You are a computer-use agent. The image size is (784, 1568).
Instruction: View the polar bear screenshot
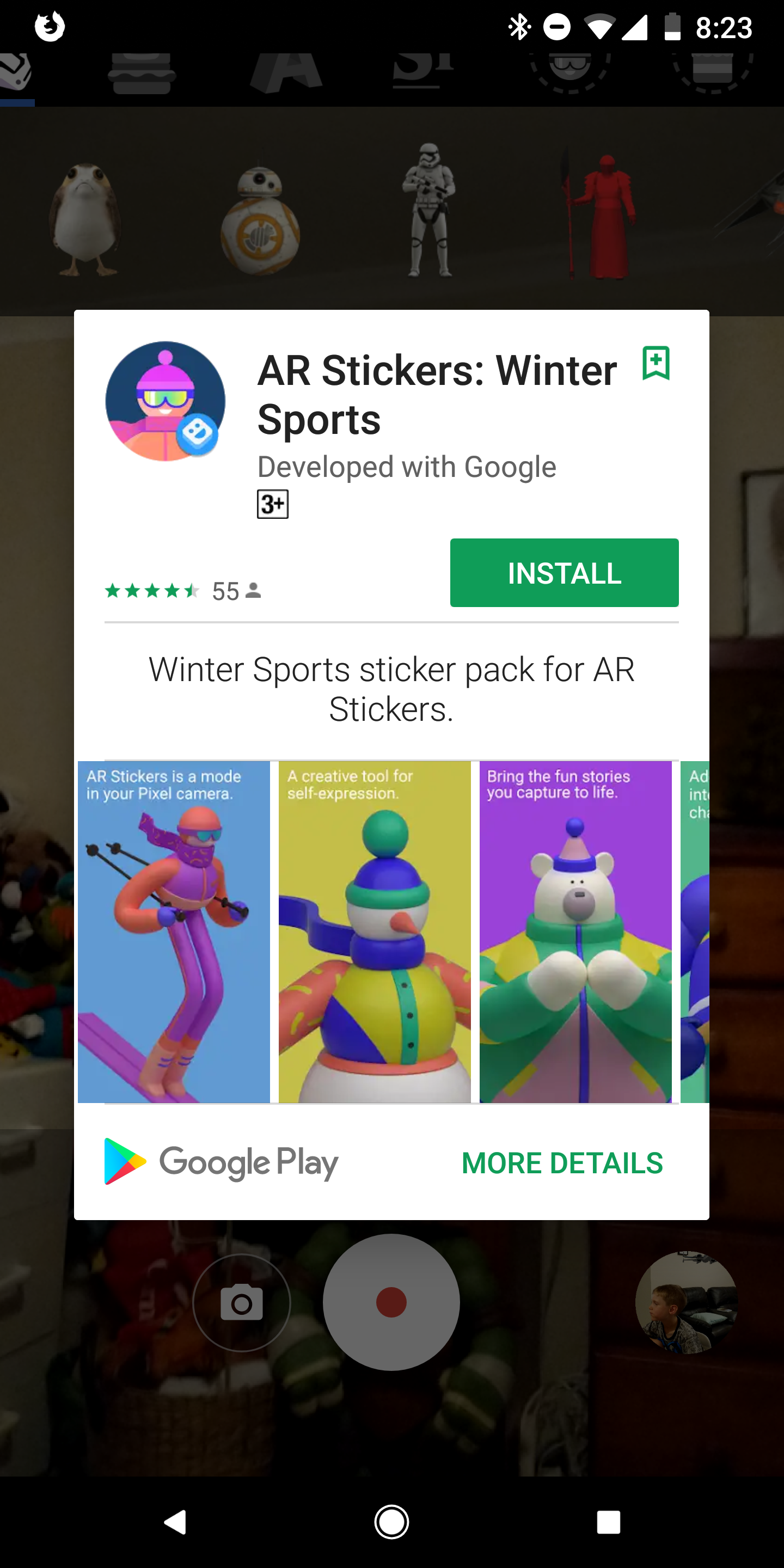click(576, 932)
